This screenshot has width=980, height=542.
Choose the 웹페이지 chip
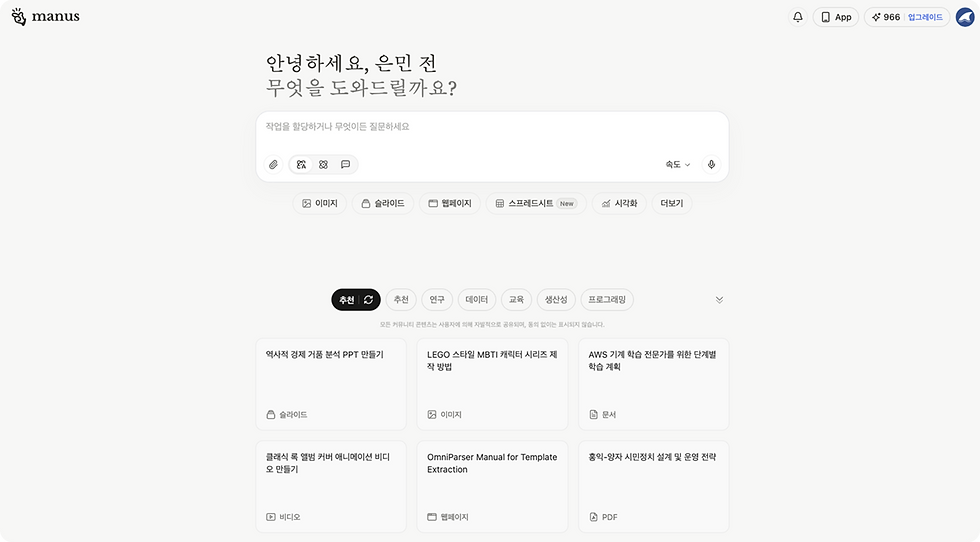[x=450, y=203]
